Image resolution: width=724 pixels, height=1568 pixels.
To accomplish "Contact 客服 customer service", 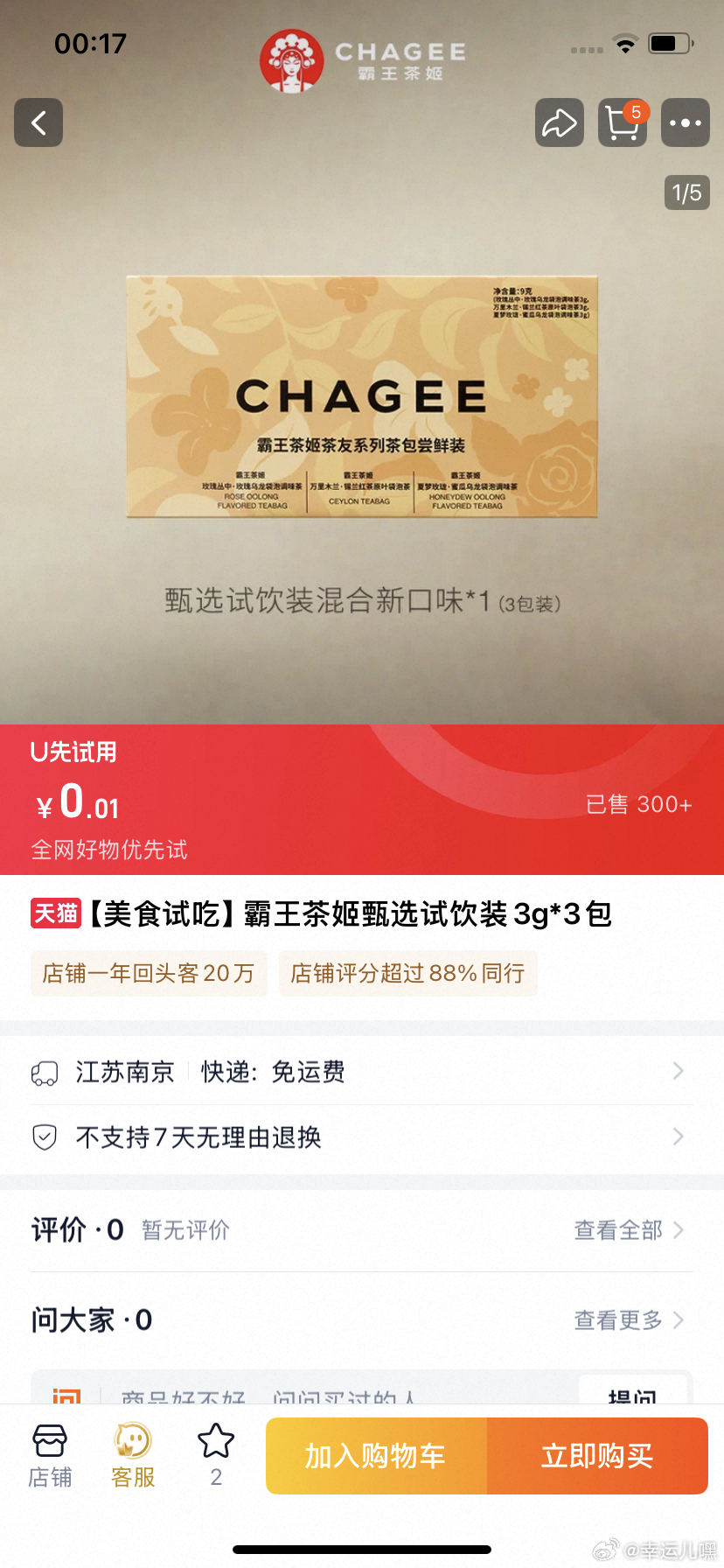I will (133, 1456).
